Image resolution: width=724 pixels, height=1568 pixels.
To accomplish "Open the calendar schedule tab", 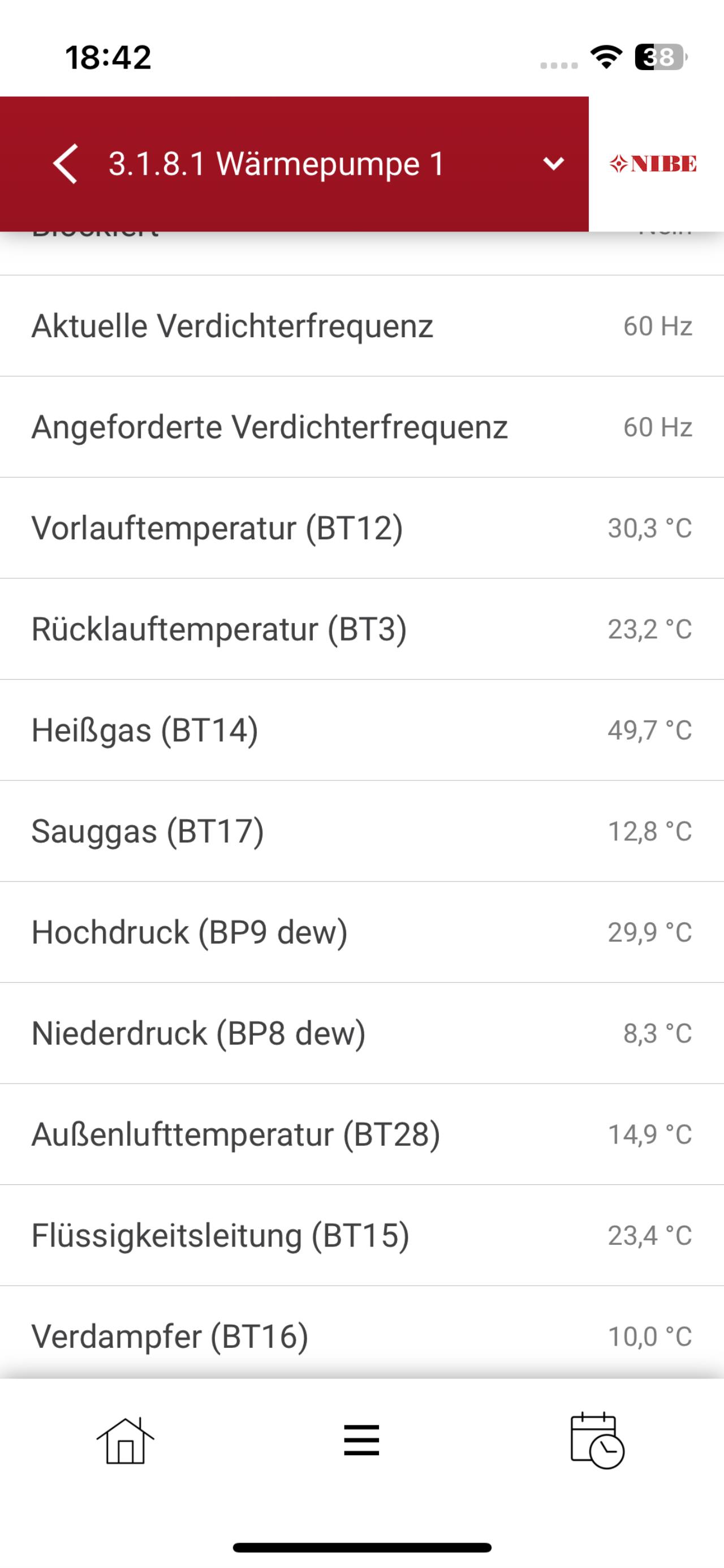I will pyautogui.click(x=597, y=1440).
